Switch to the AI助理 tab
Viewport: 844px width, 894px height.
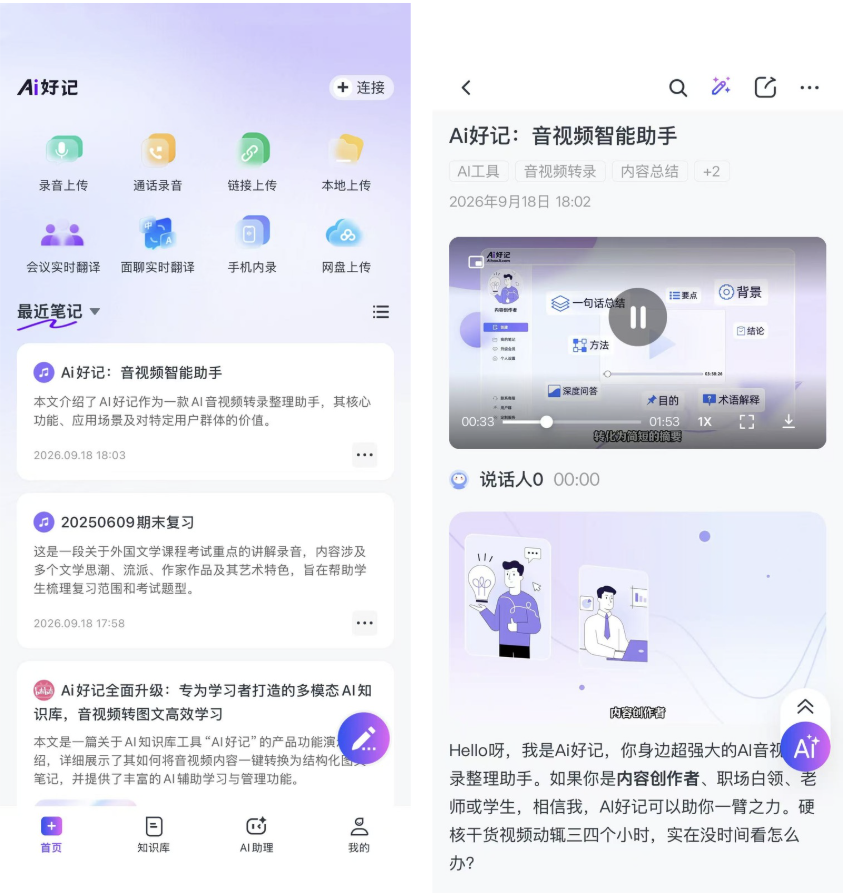pyautogui.click(x=256, y=835)
